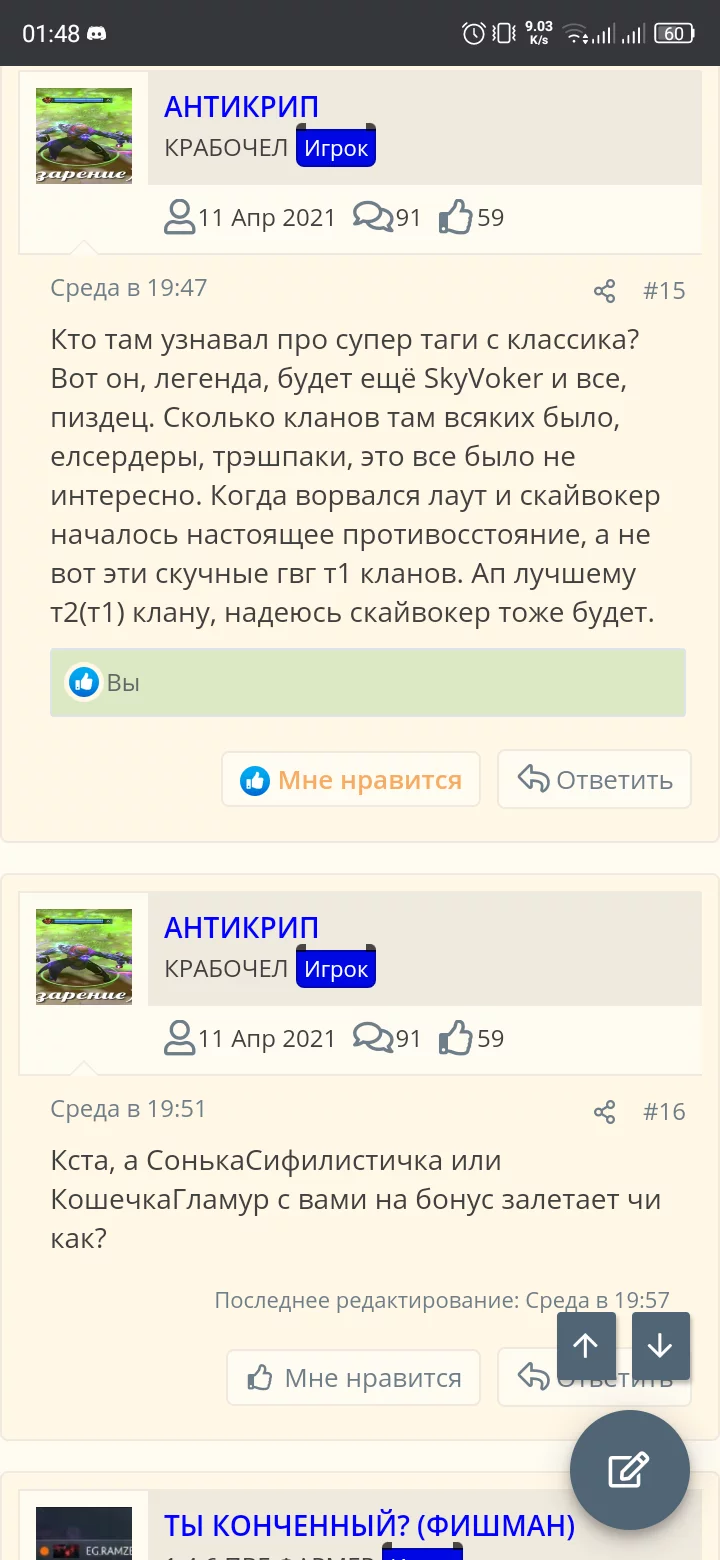This screenshot has height=1560, width=720.
Task: Open the #16 post permalink
Action: coord(664,1112)
